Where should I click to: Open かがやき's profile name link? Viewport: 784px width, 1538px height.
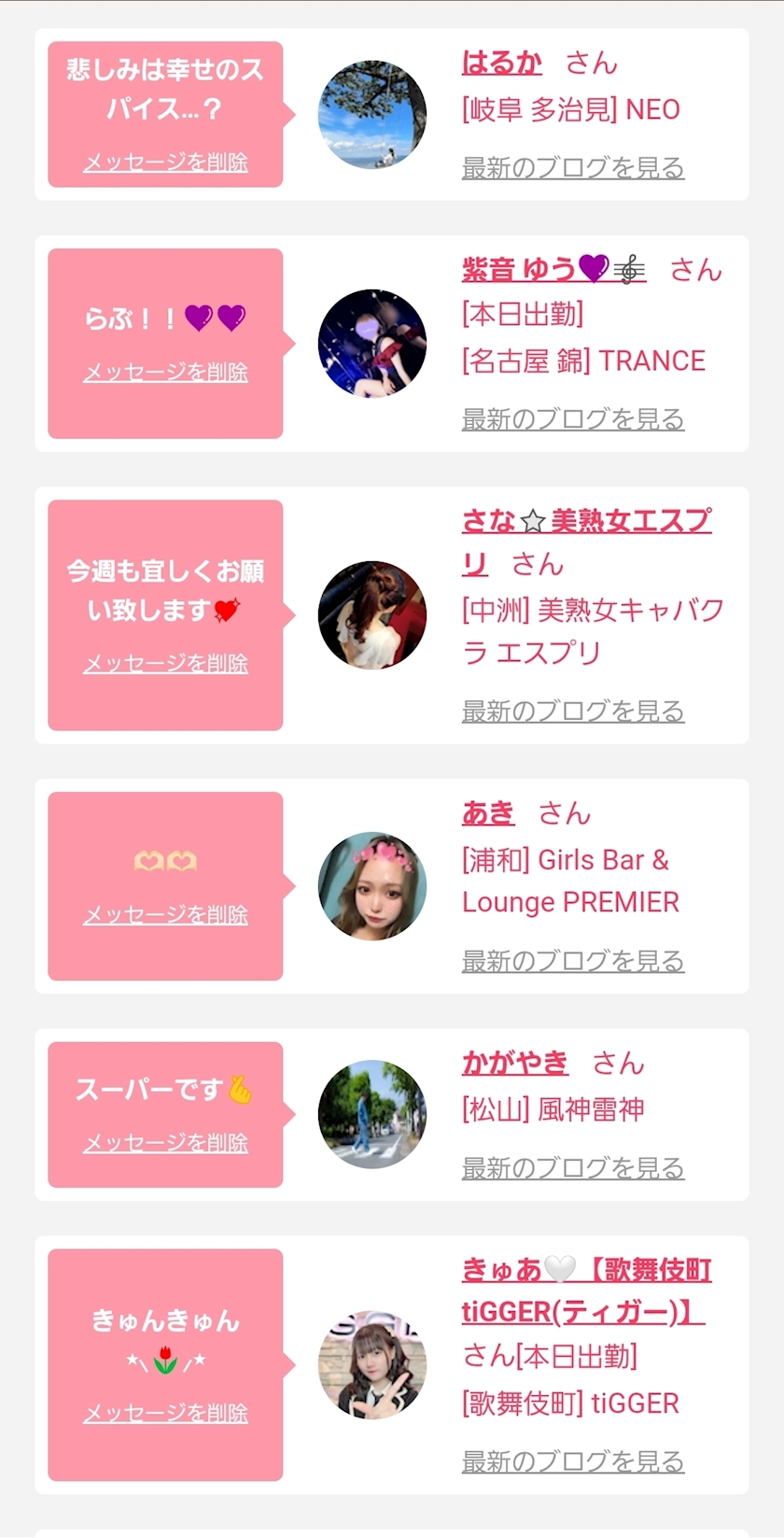point(514,1063)
